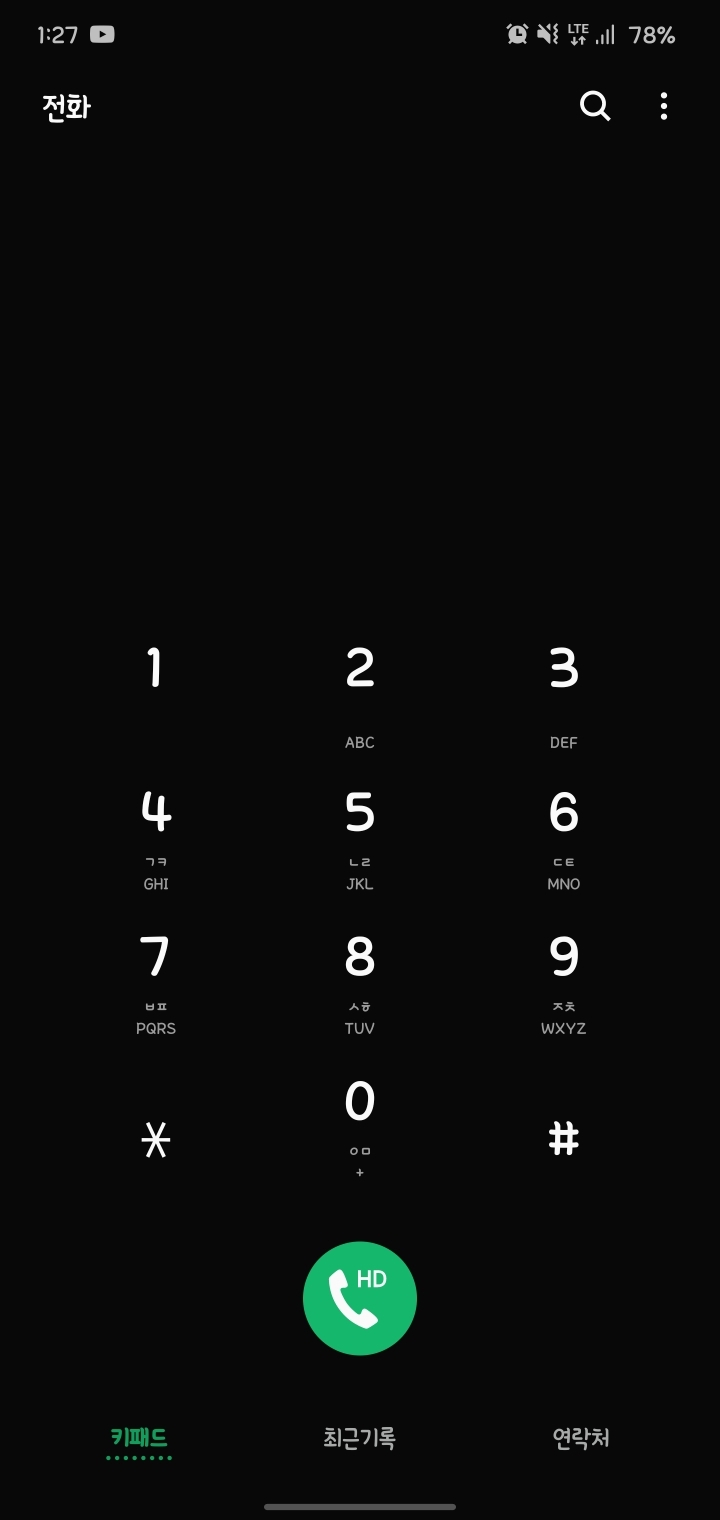Enter the 5 JKL key
The width and height of the screenshot is (720, 1520).
click(360, 835)
